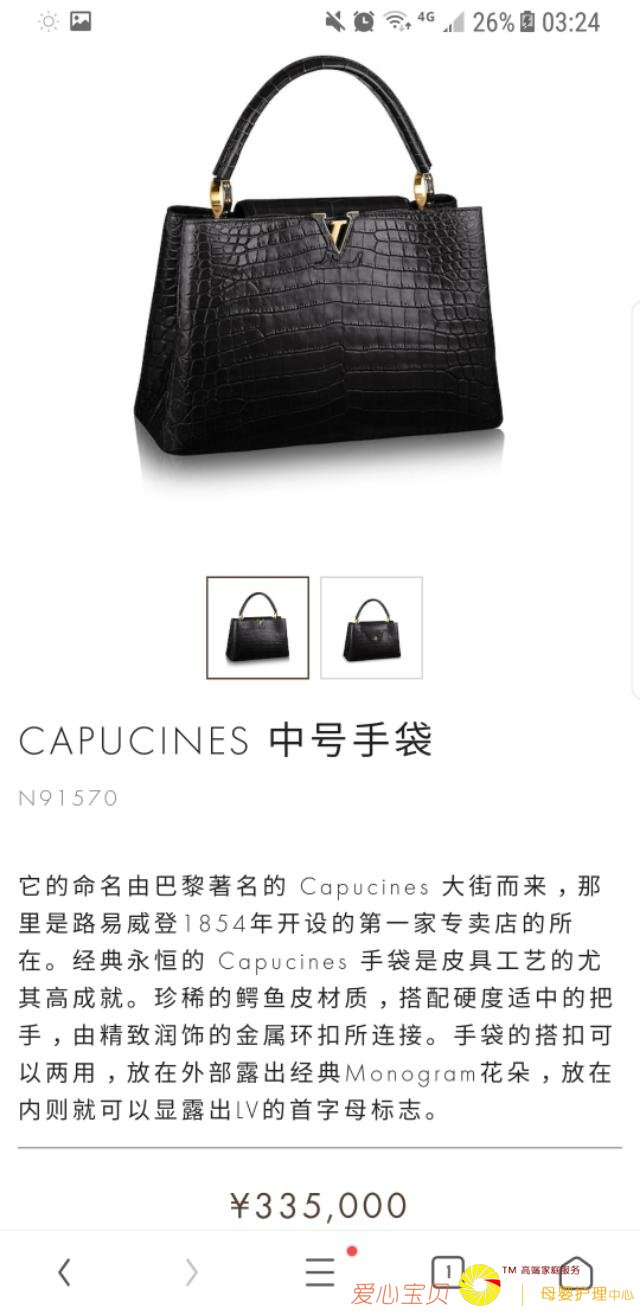Select the first Capucines bag thumbnail
The width and height of the screenshot is (640, 1315).
257,628
